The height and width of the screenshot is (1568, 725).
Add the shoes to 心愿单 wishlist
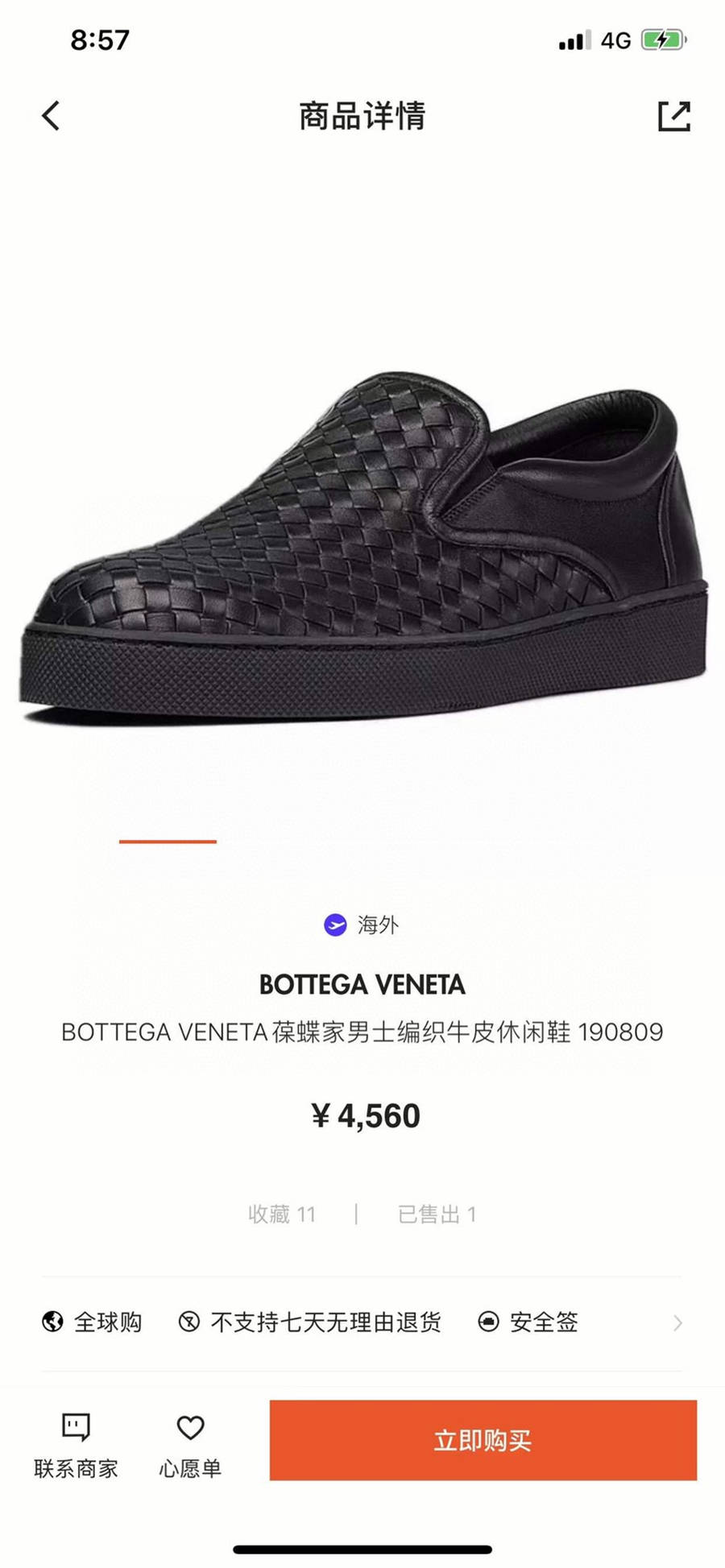tap(190, 1446)
